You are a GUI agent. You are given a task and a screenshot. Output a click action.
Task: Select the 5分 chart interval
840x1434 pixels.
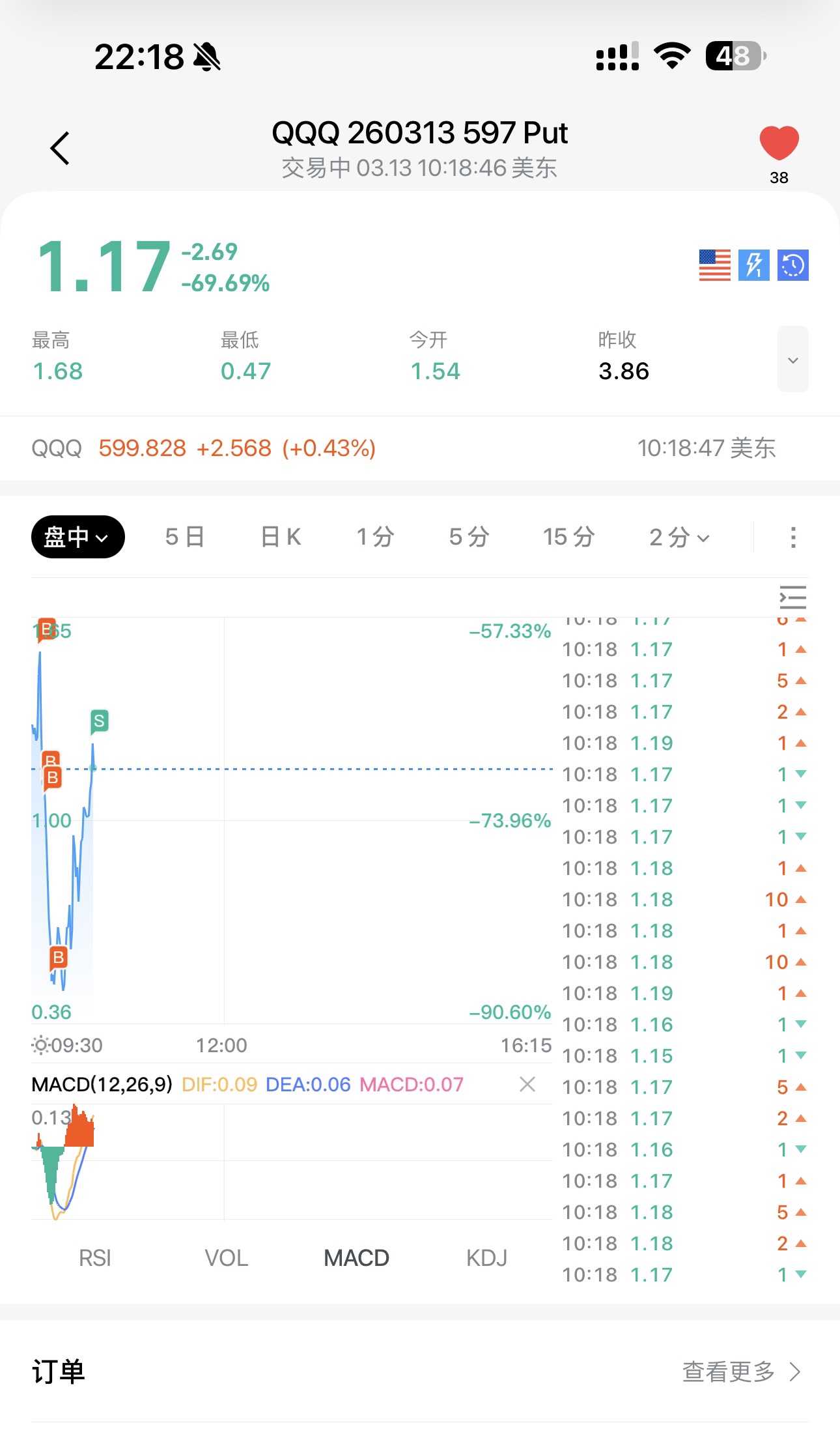pyautogui.click(x=469, y=537)
